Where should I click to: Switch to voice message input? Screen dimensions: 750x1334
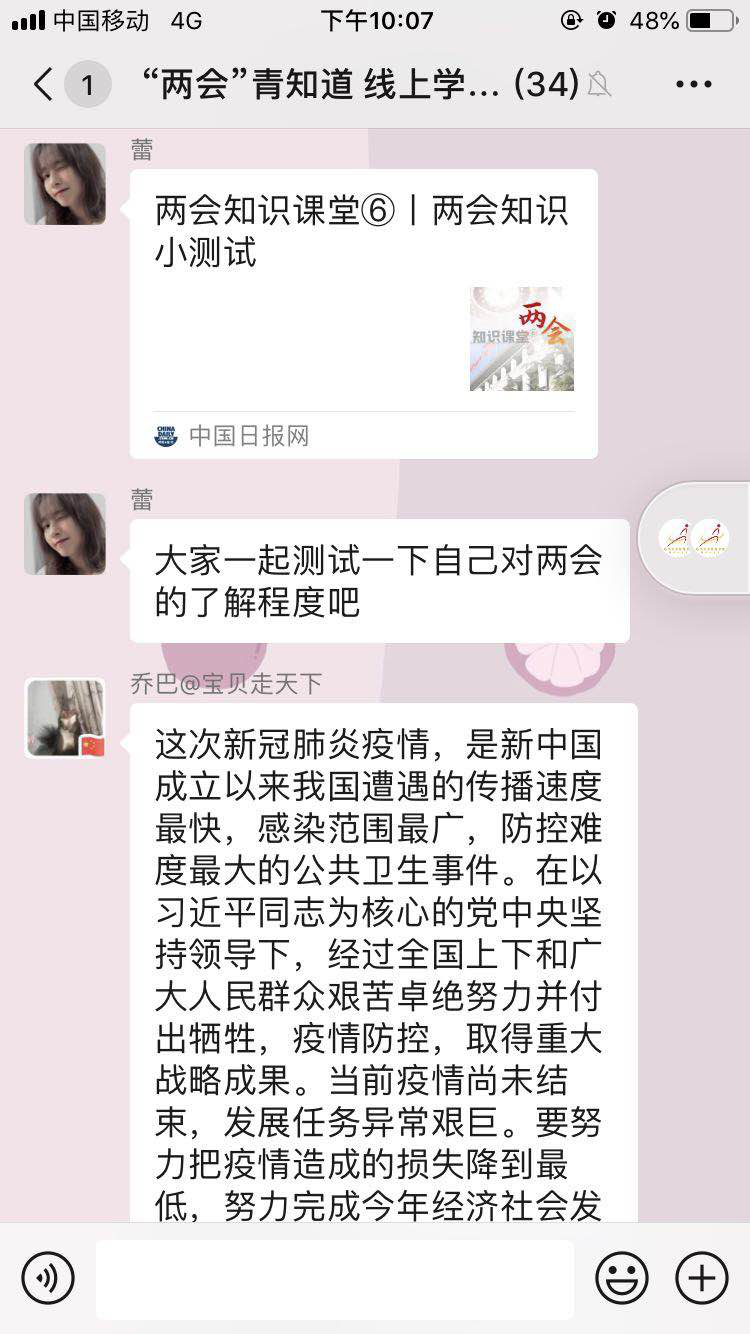[x=48, y=1278]
